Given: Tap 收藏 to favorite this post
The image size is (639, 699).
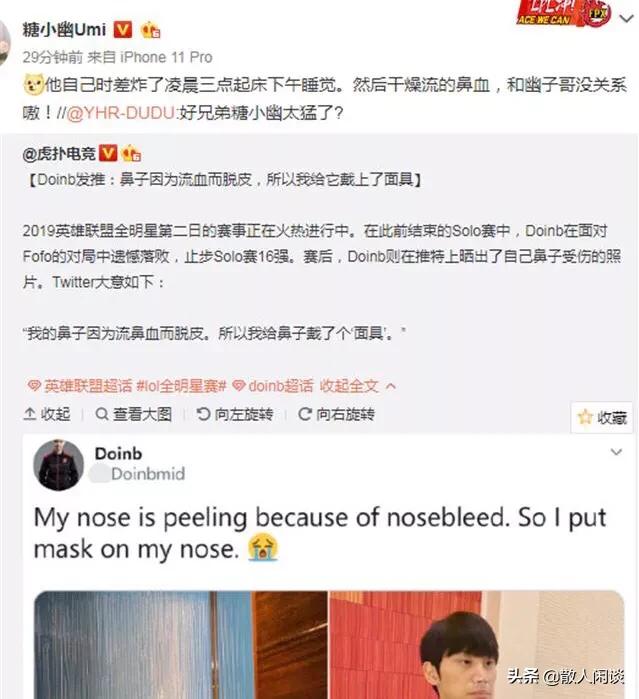Looking at the screenshot, I should [603, 418].
